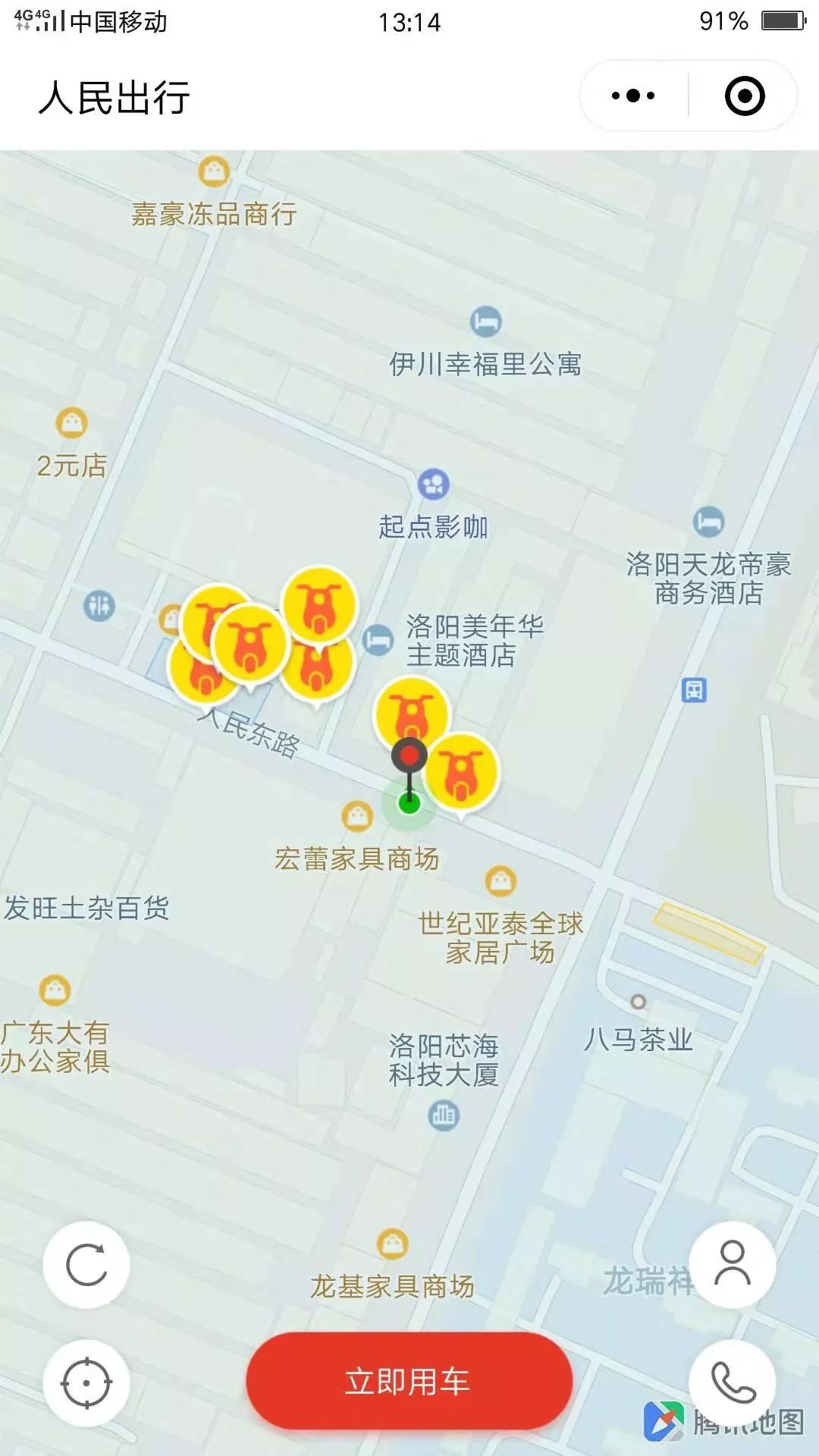819x1456 pixels.
Task: Open the mini program more-options menu
Action: pyautogui.click(x=633, y=96)
